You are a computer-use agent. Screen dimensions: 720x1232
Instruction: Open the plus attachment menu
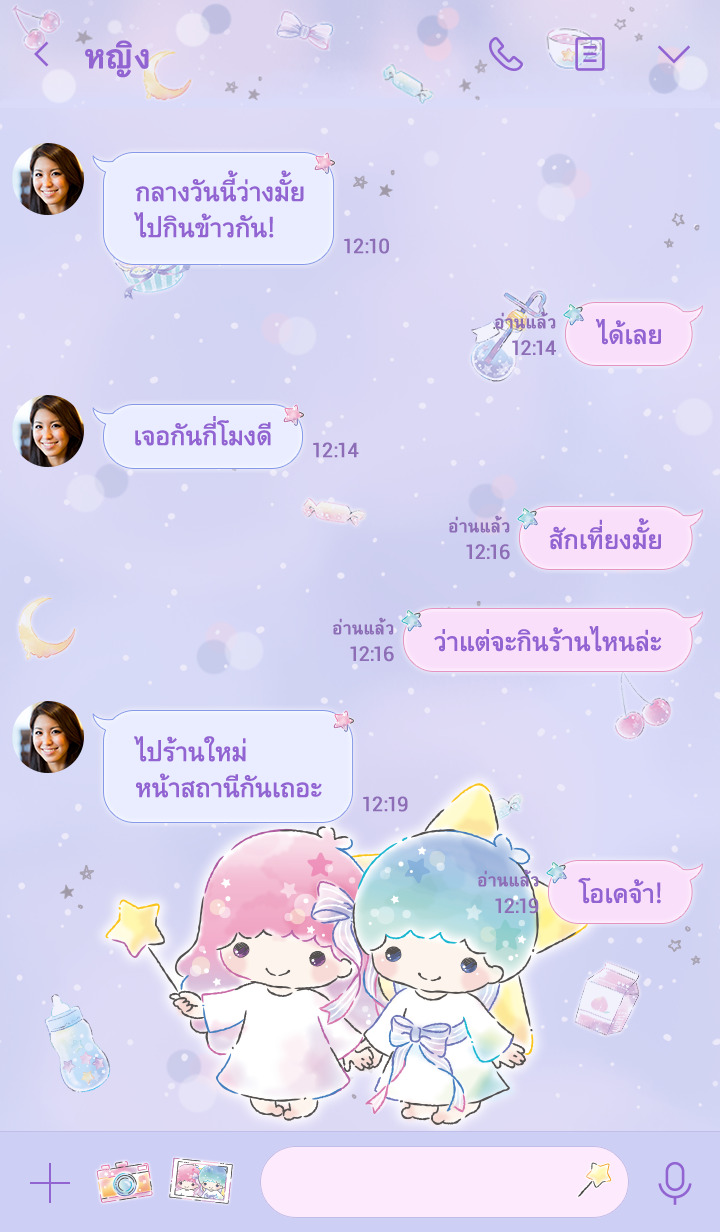pyautogui.click(x=49, y=1183)
